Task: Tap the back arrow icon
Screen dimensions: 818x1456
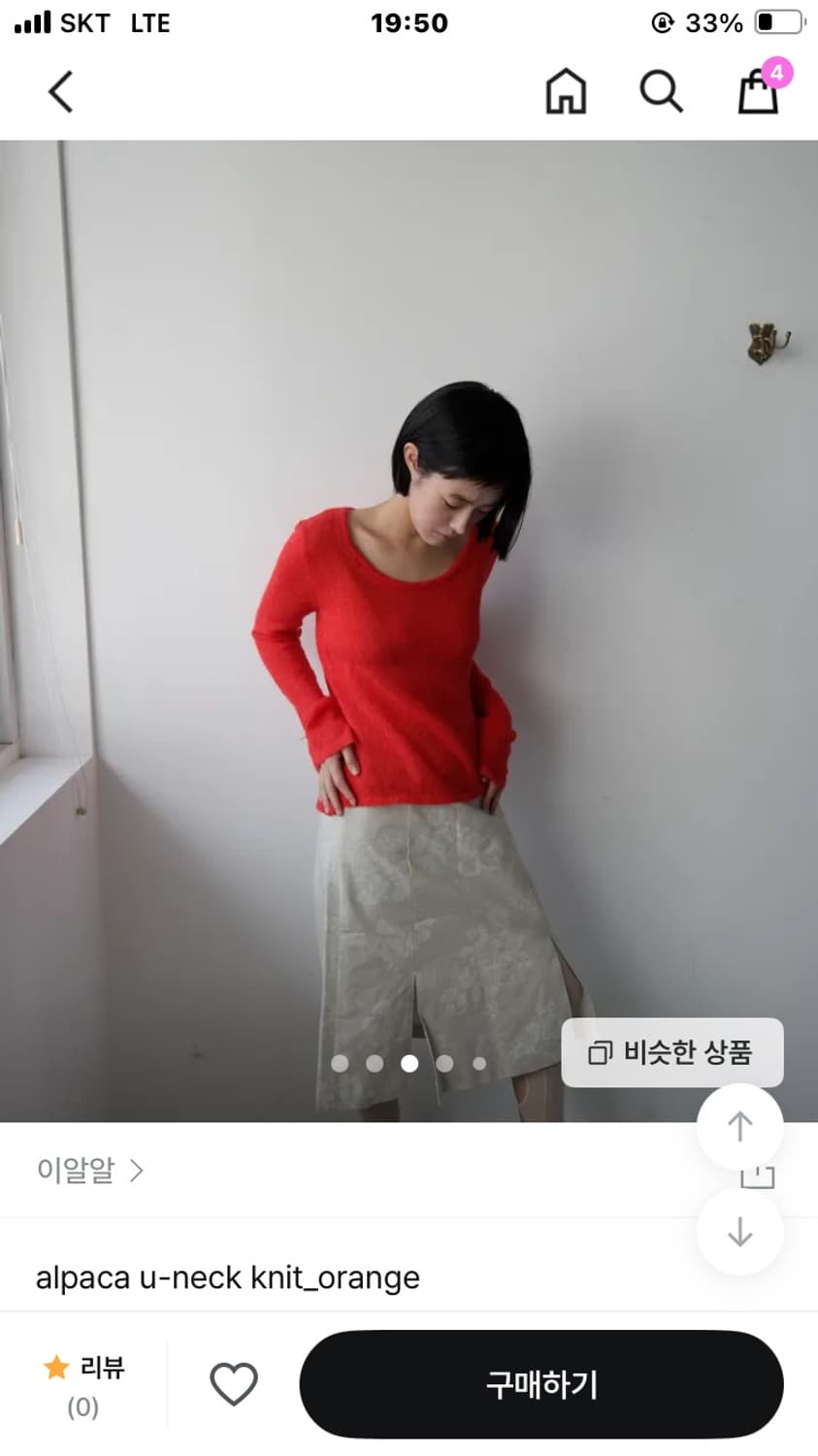Action: click(59, 92)
